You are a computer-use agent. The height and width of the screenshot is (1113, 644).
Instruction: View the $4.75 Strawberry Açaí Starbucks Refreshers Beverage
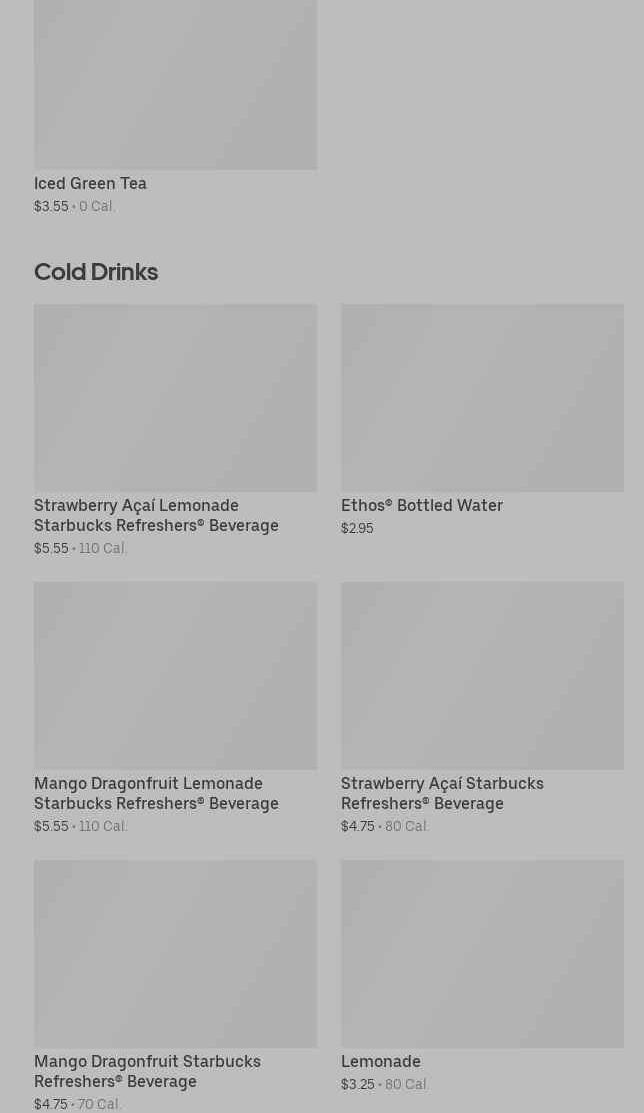(482, 708)
